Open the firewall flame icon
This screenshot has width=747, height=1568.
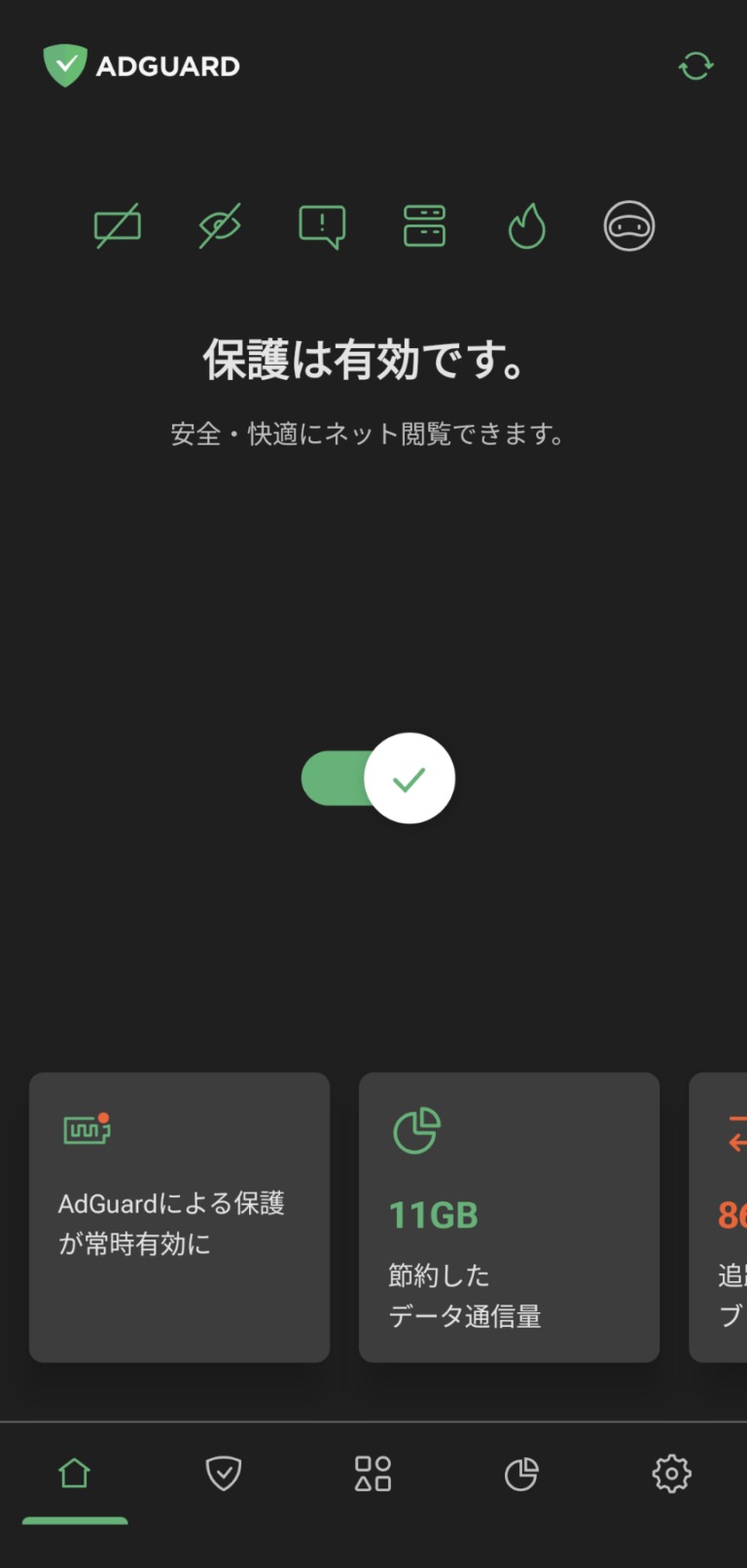point(526,226)
